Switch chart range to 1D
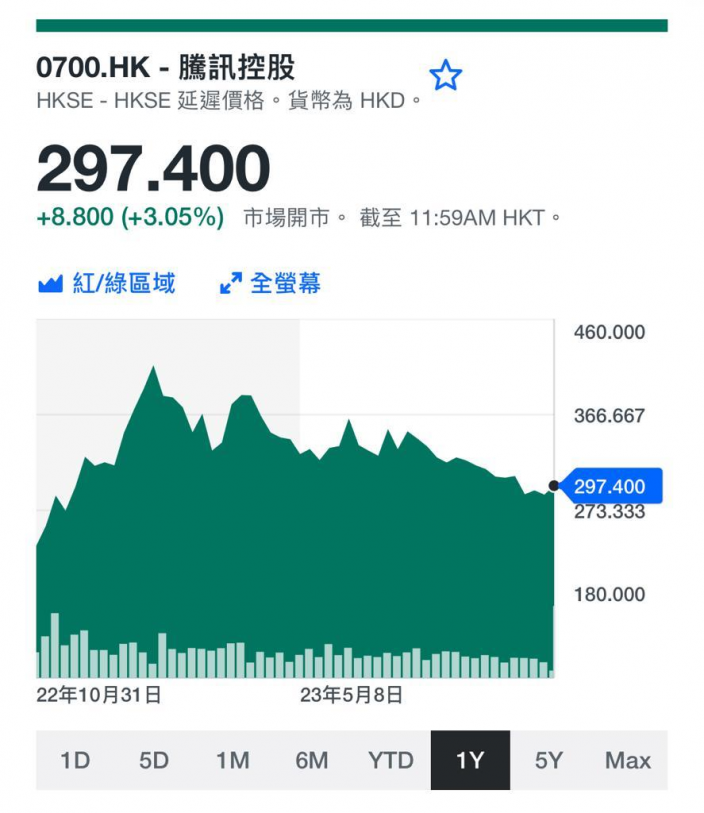704x813 pixels. tap(75, 760)
